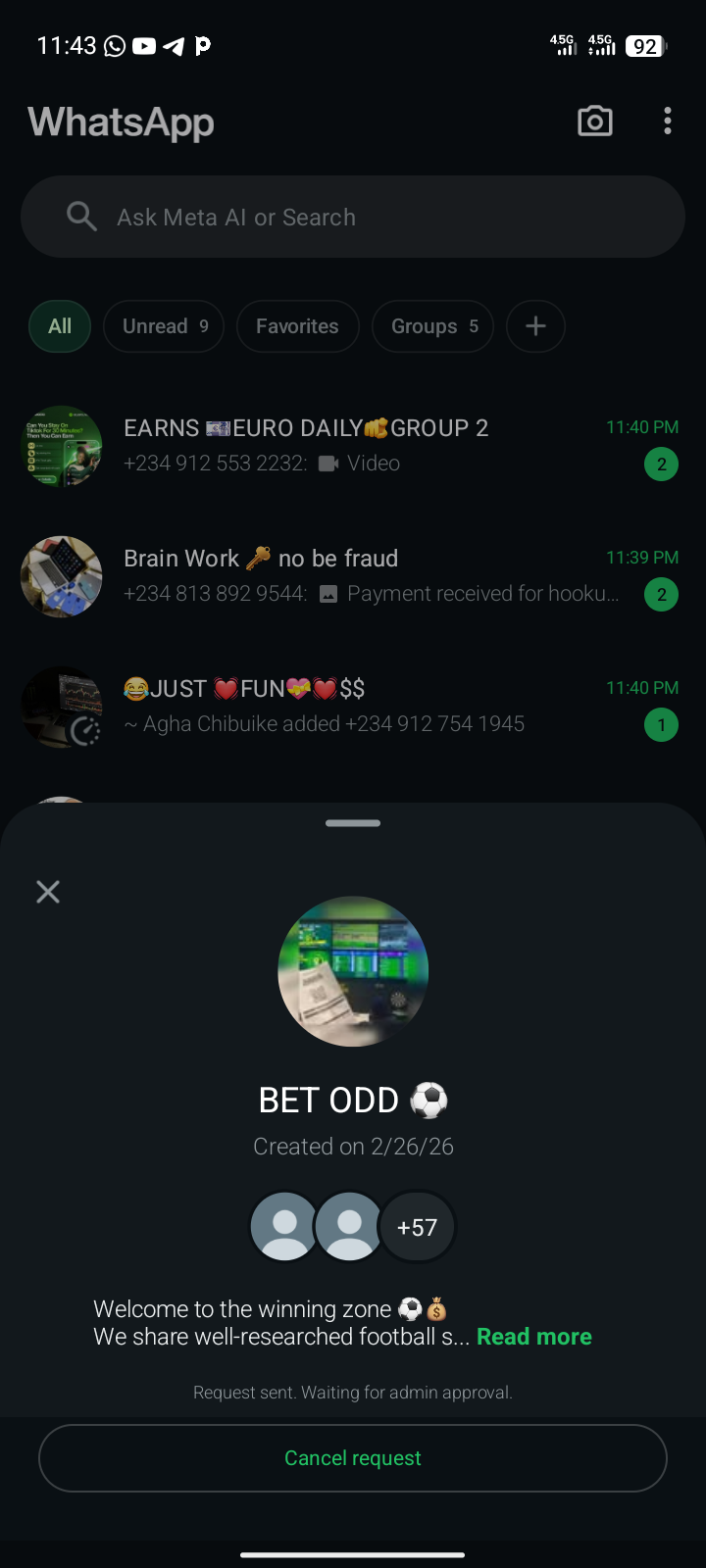The image size is (706, 1568).
Task: Filter chats by Unread
Action: click(x=165, y=326)
